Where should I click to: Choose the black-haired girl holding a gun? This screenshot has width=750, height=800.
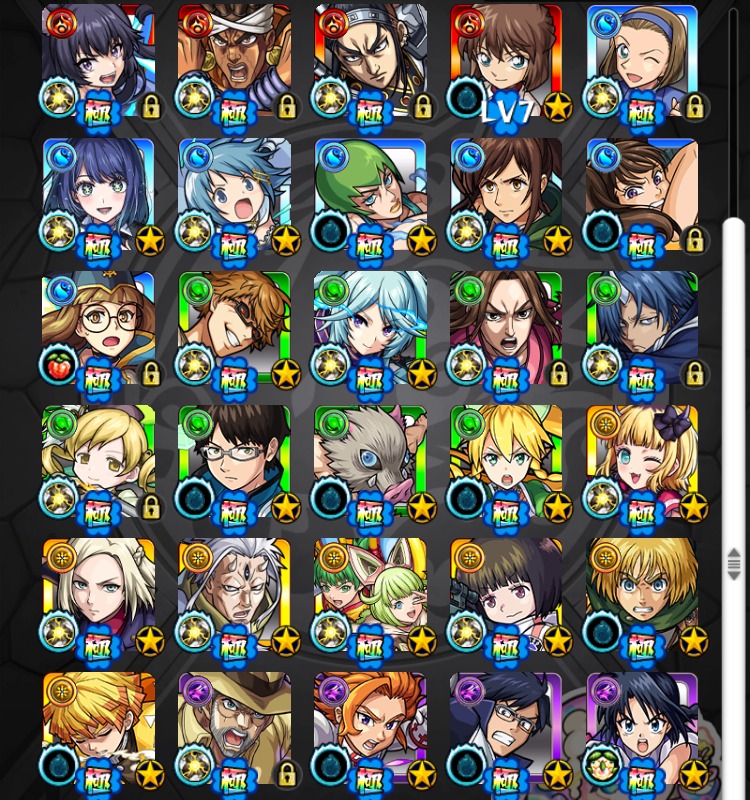(505, 596)
